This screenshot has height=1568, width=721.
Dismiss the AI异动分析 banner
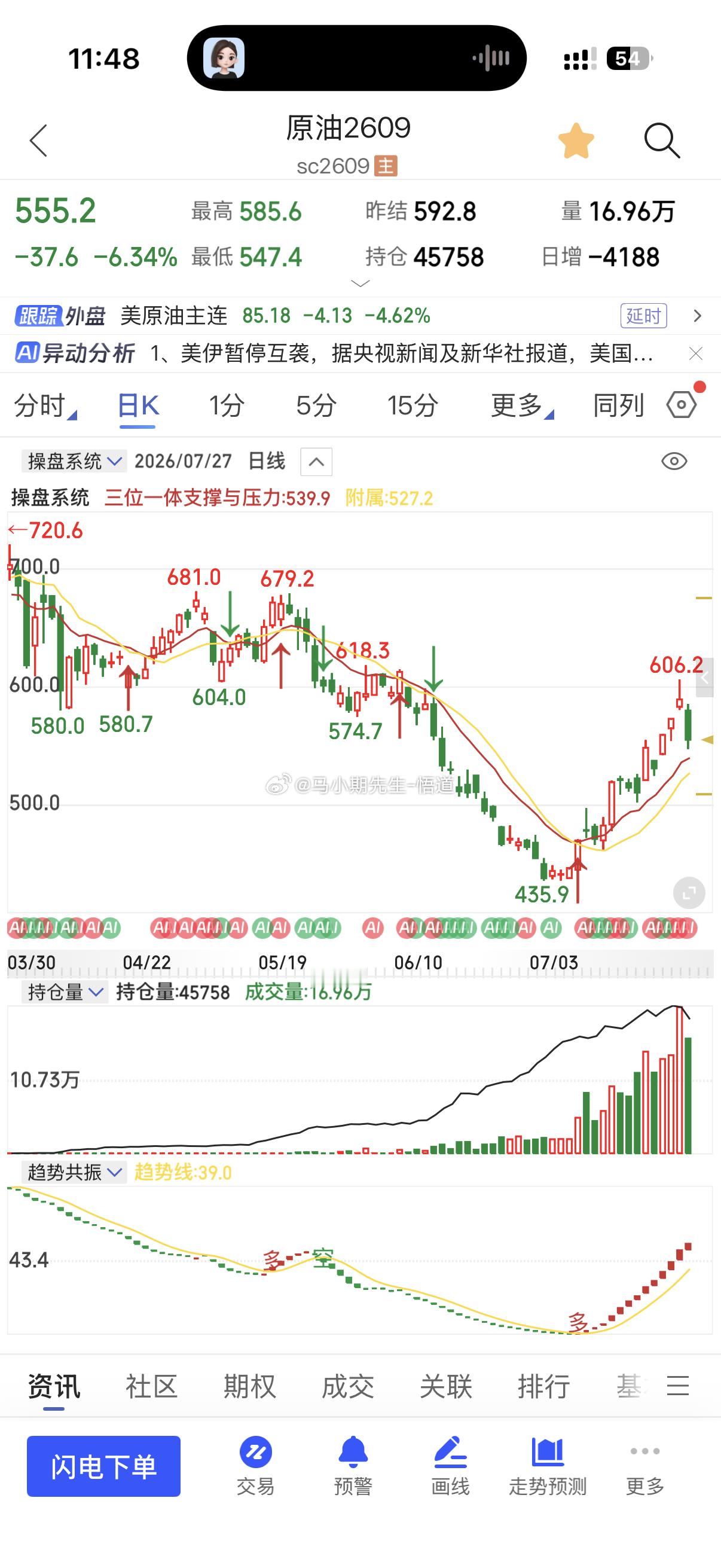(x=696, y=353)
